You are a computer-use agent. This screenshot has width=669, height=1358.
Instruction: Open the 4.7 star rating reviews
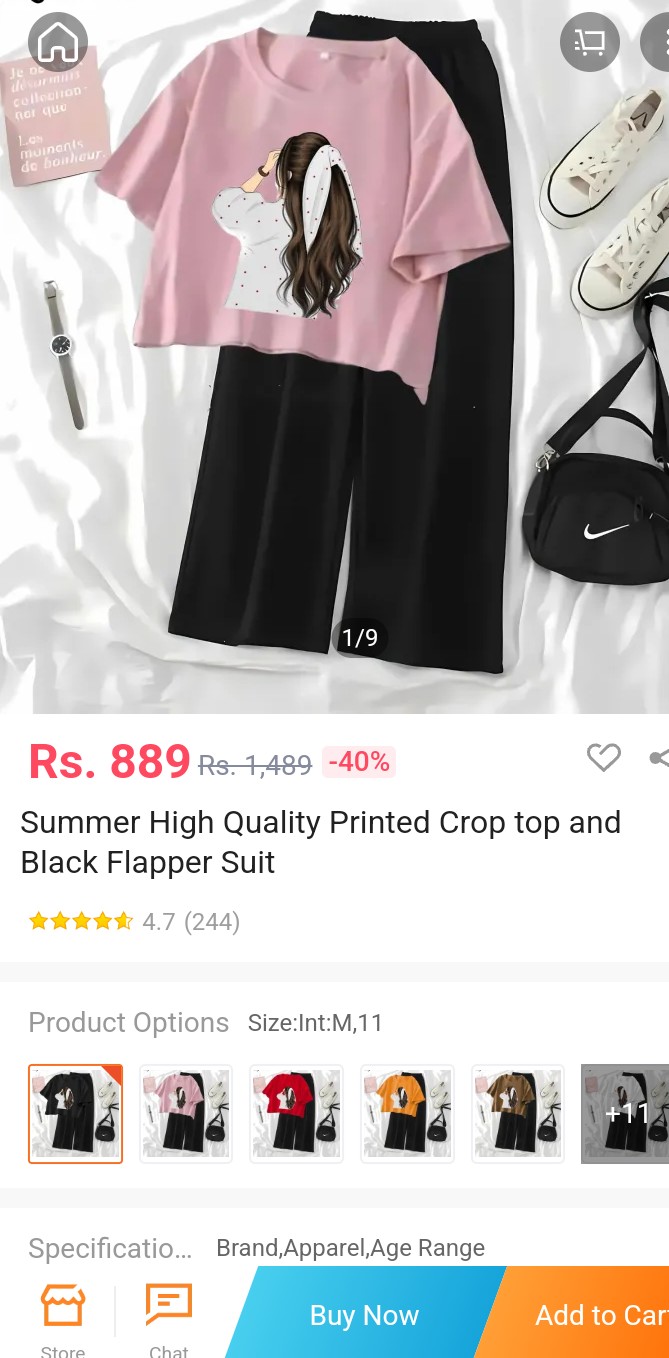pos(134,921)
